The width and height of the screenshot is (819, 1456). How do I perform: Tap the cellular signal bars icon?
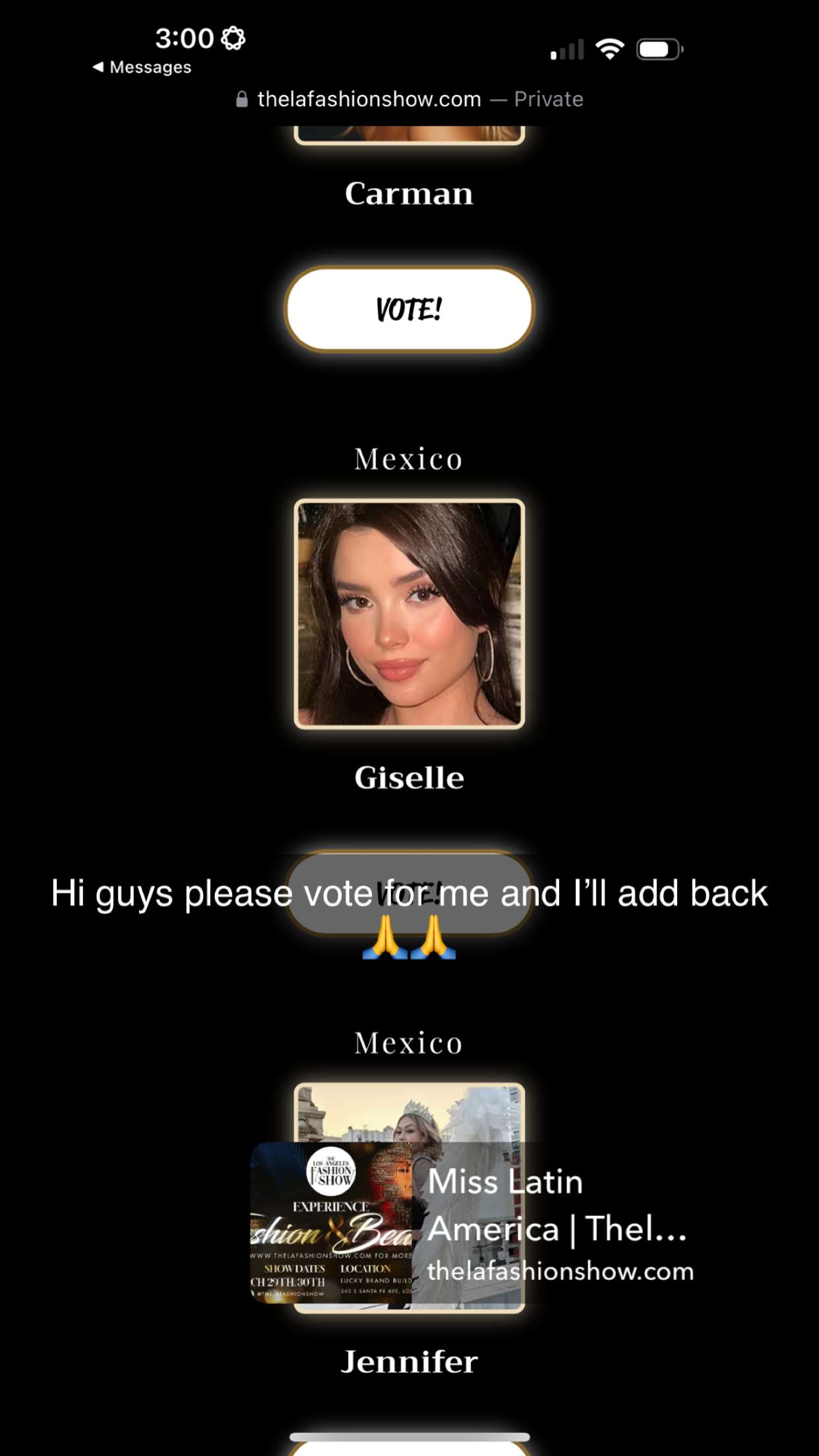click(566, 48)
